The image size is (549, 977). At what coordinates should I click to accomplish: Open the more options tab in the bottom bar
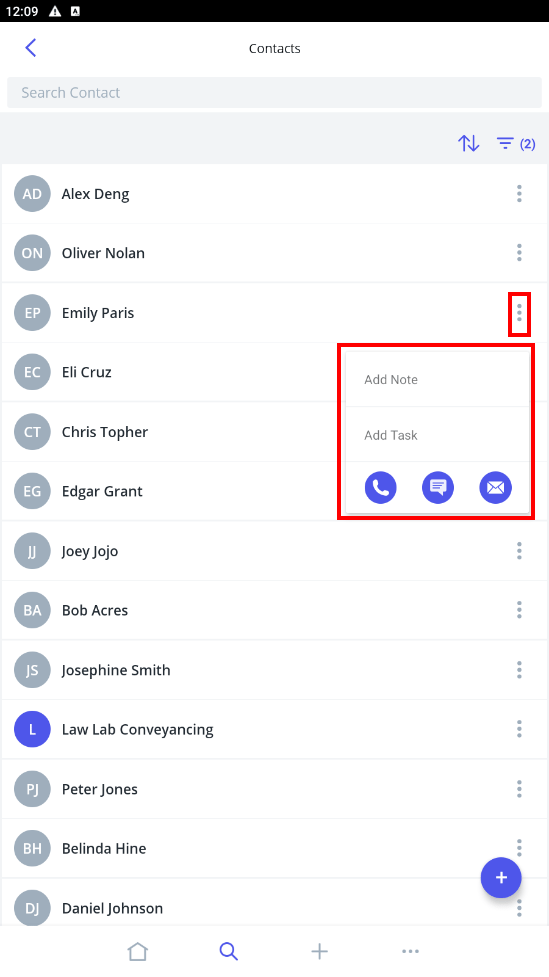(410, 951)
